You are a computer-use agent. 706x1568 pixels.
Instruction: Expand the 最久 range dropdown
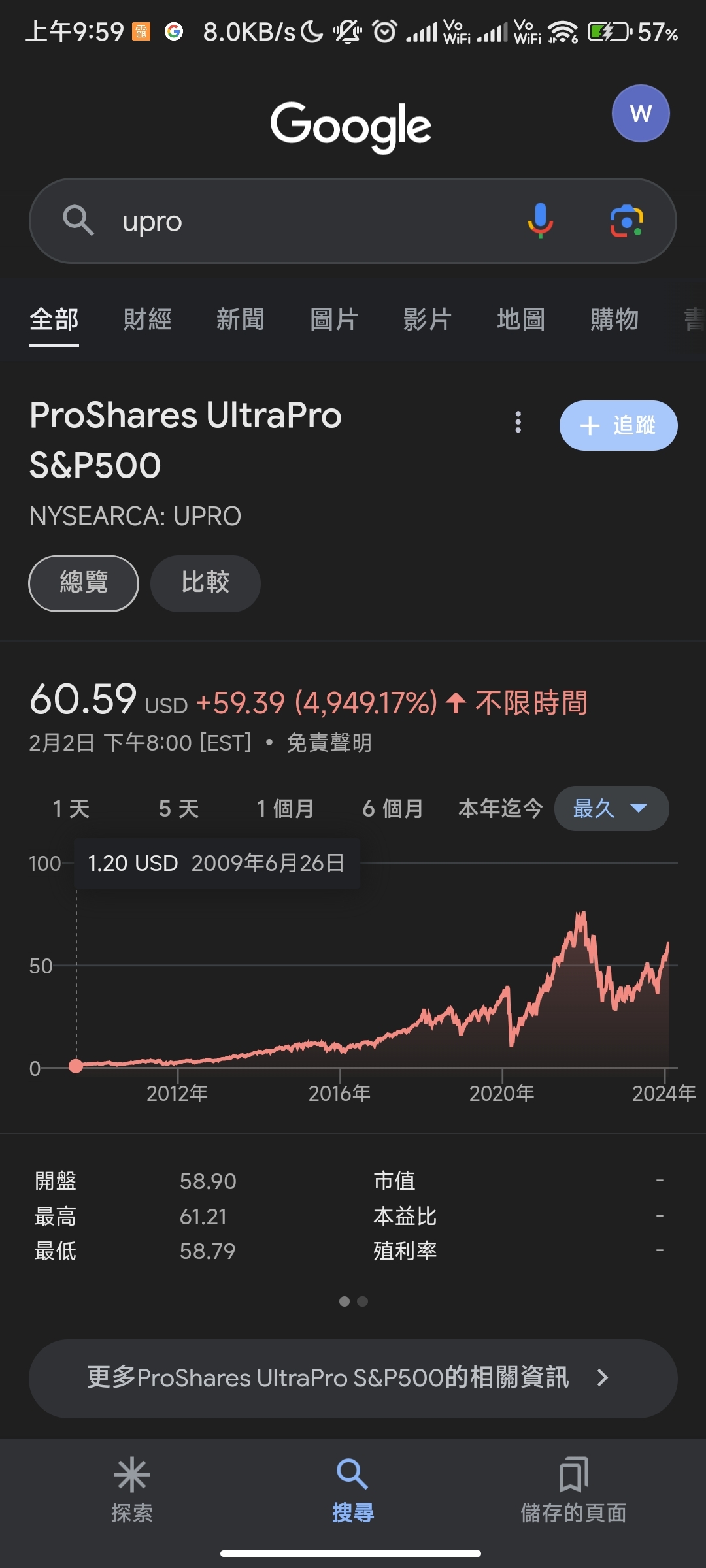(611, 809)
